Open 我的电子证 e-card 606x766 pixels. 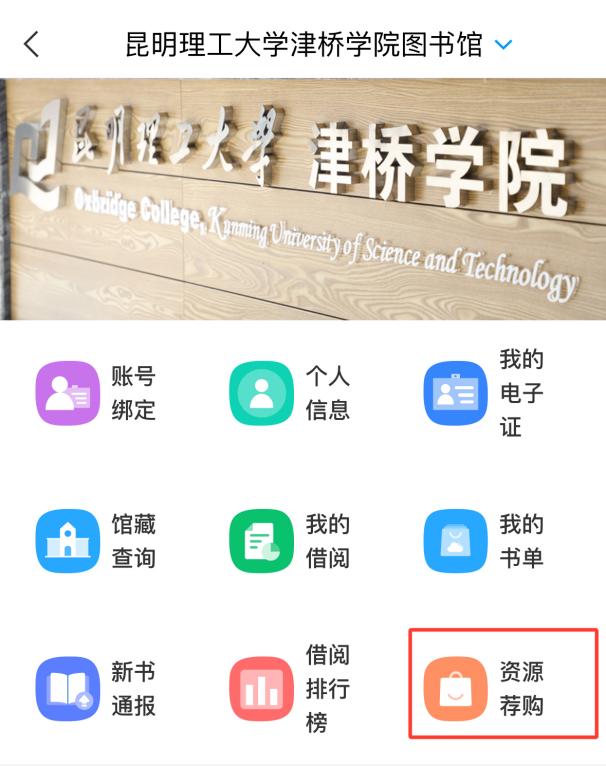coord(456,394)
